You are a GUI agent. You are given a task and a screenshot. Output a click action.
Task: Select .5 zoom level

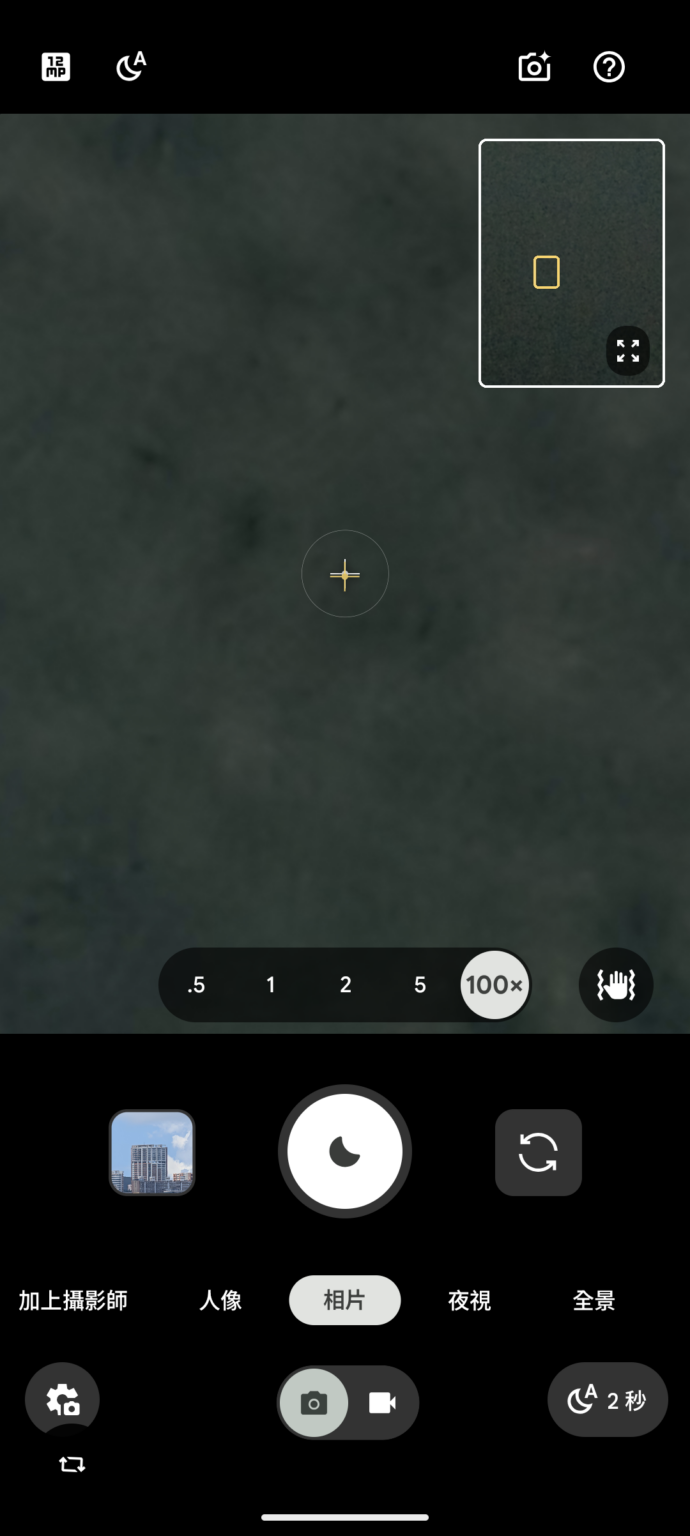tap(196, 985)
